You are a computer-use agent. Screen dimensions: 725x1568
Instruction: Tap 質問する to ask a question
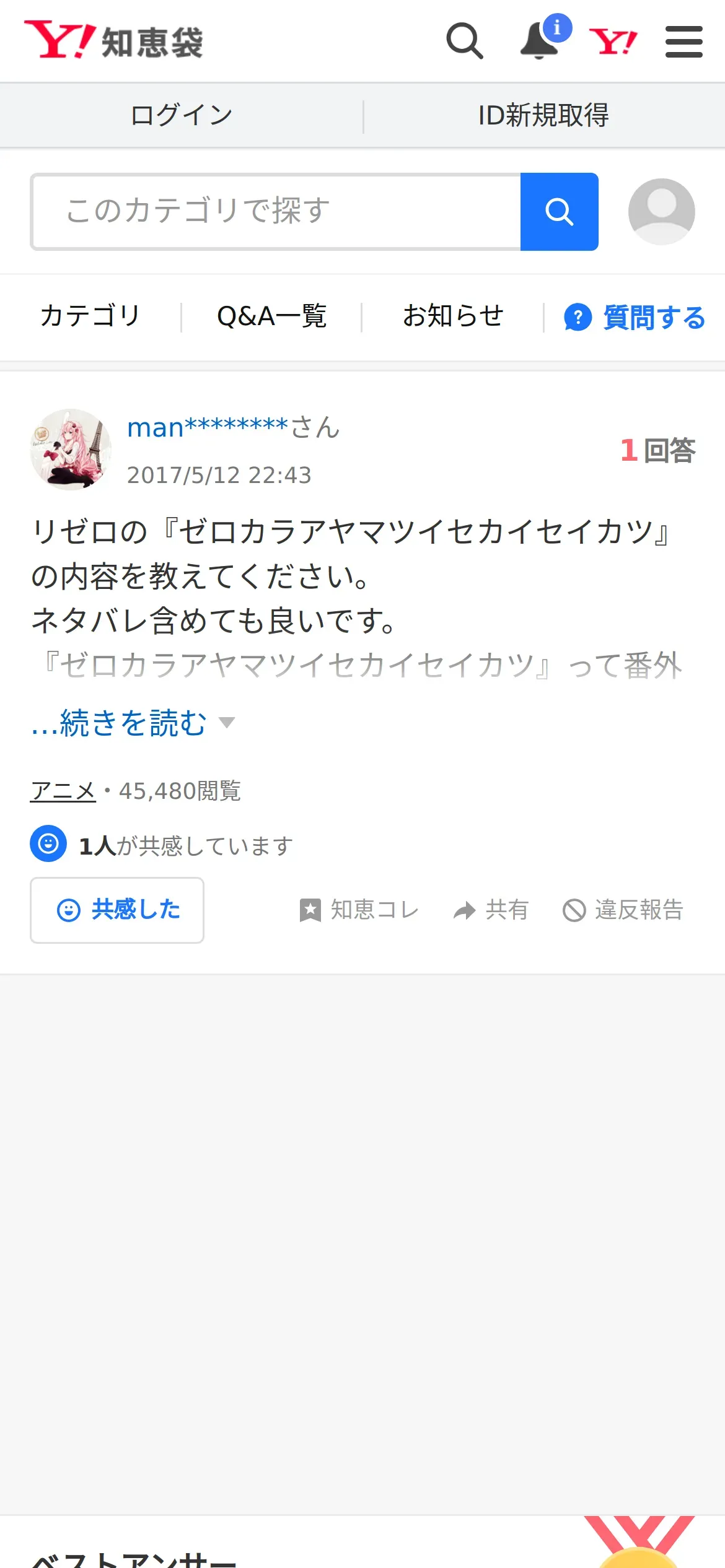point(635,317)
